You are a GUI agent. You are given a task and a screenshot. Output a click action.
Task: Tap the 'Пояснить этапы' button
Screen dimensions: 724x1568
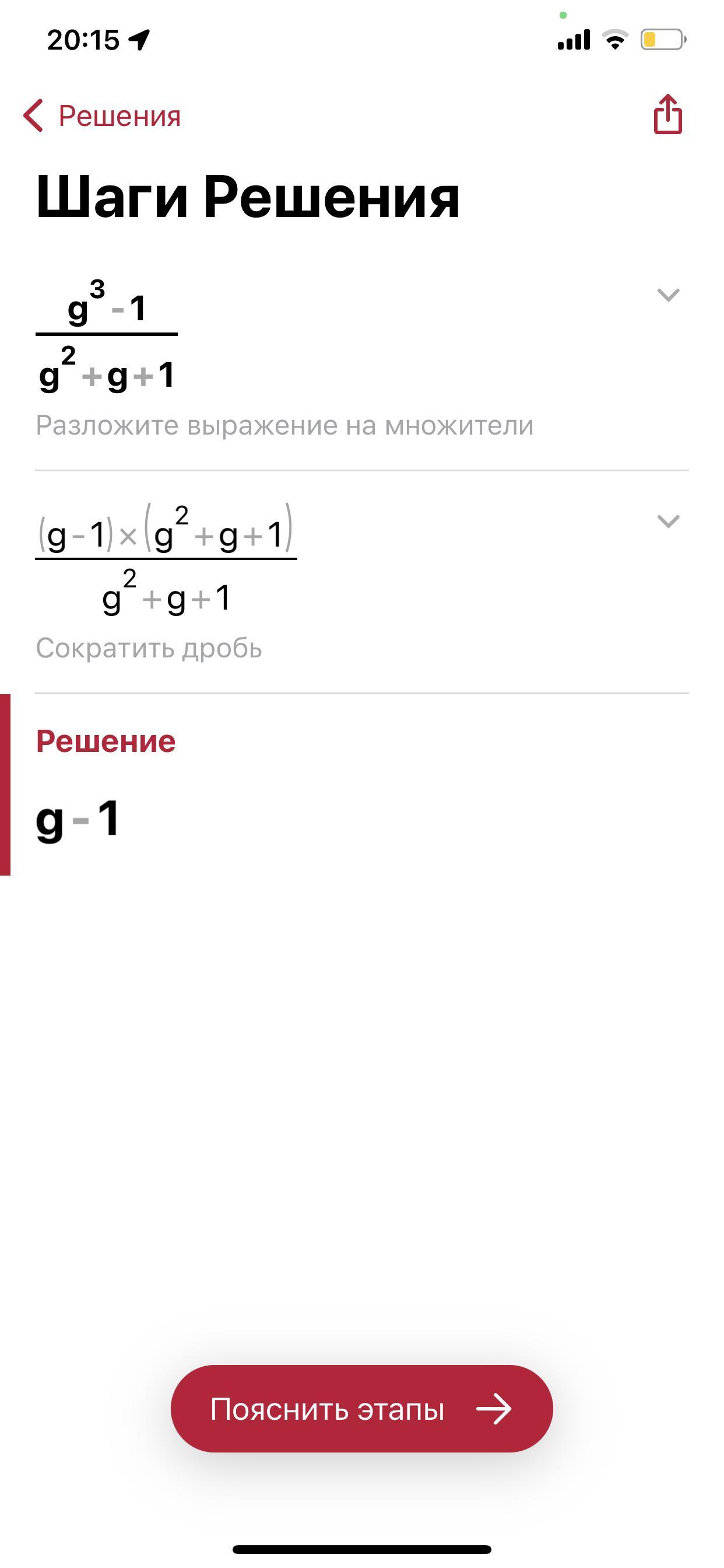tap(361, 1409)
